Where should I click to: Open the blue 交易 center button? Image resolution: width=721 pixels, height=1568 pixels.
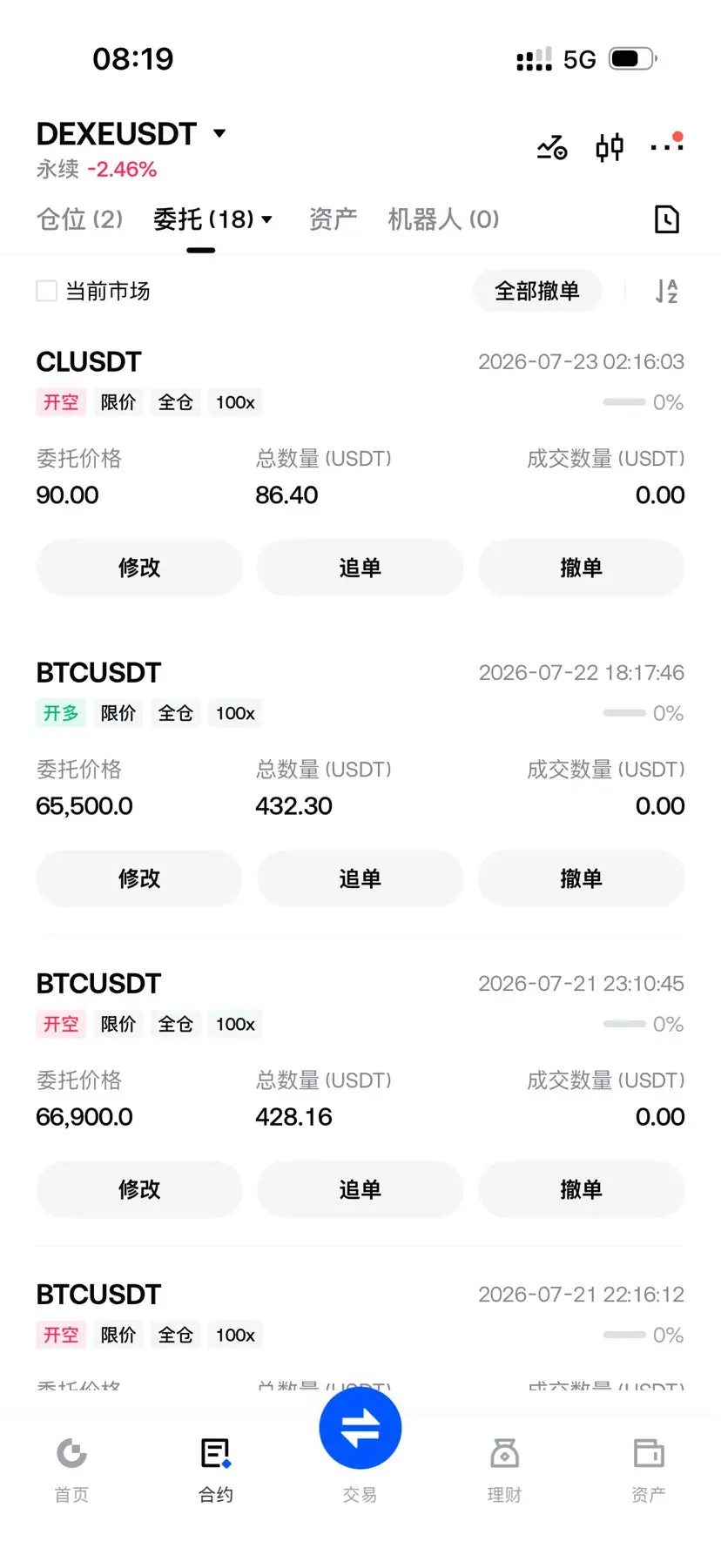(360, 1429)
